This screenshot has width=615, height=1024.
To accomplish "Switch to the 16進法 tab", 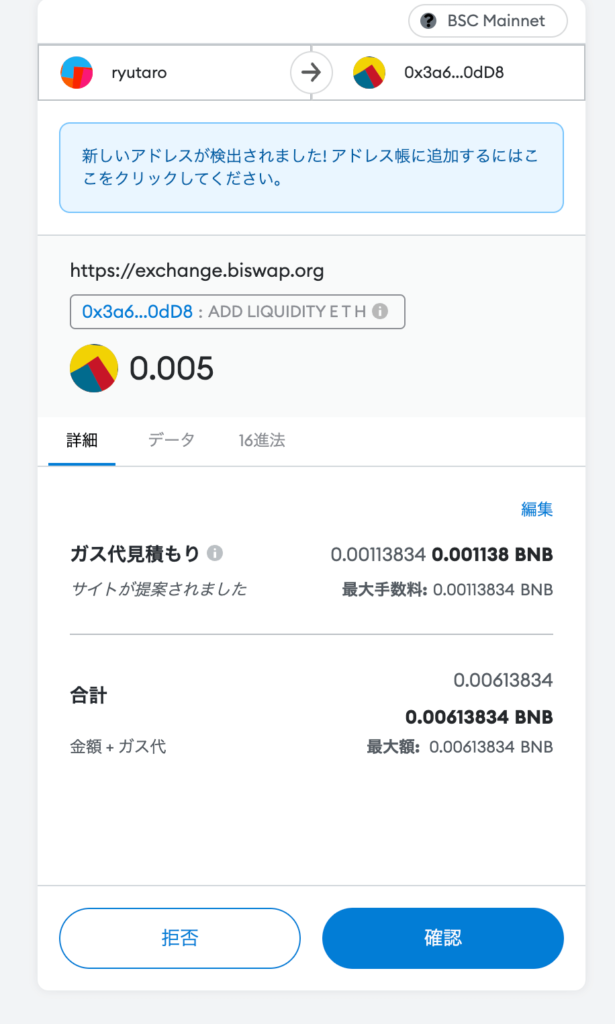I will click(x=262, y=440).
